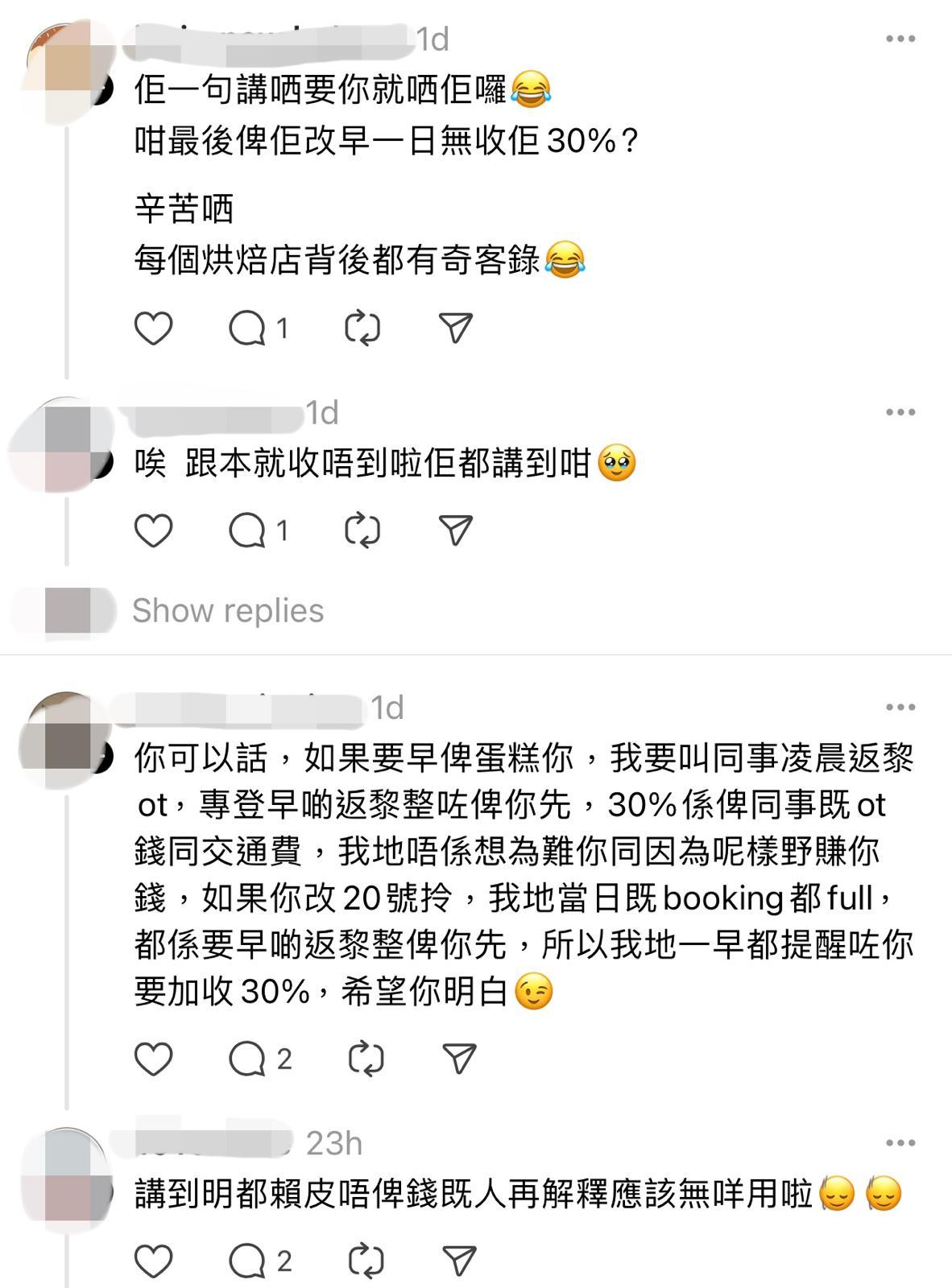
Task: Share the comment ending 希望你明白
Action: [x=460, y=1059]
